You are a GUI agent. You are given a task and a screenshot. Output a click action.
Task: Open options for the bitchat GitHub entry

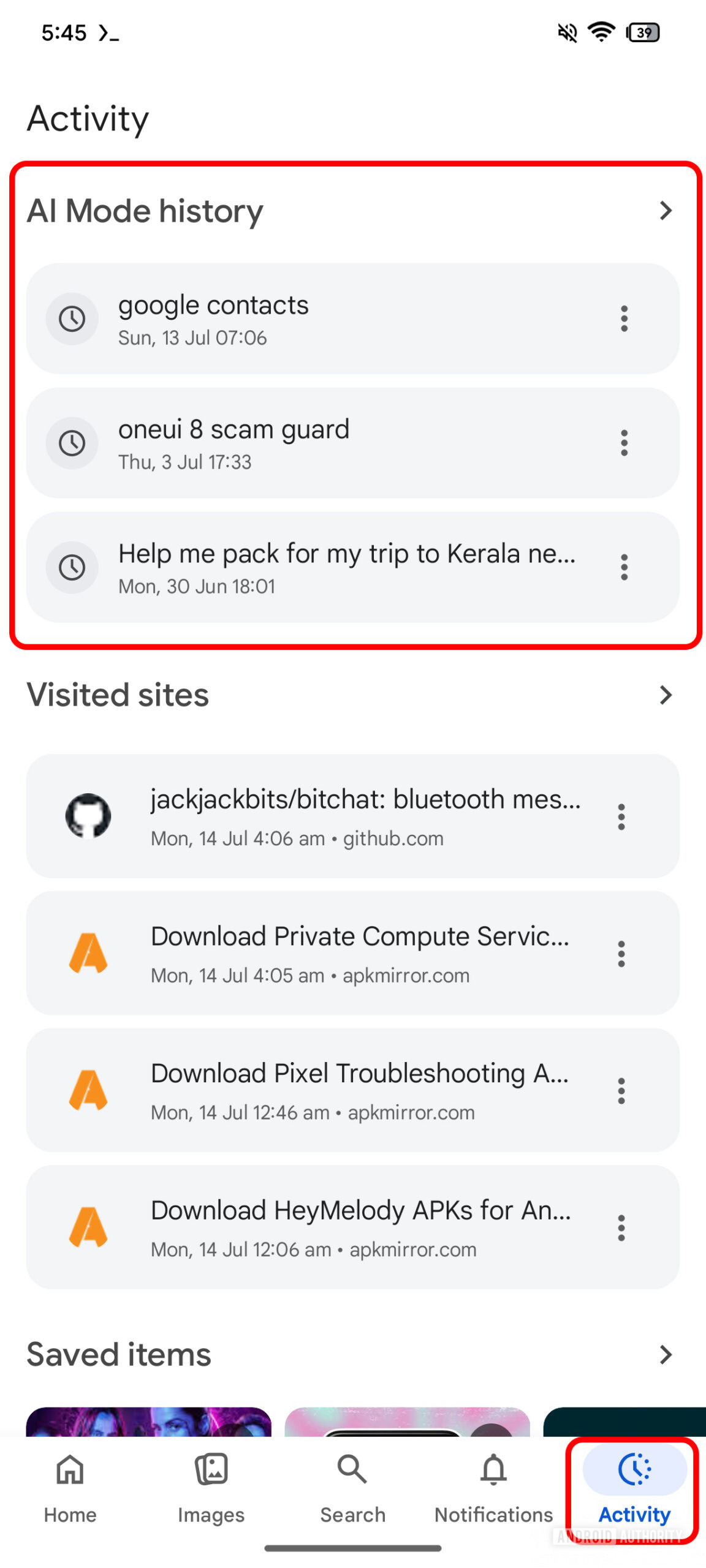tap(621, 817)
